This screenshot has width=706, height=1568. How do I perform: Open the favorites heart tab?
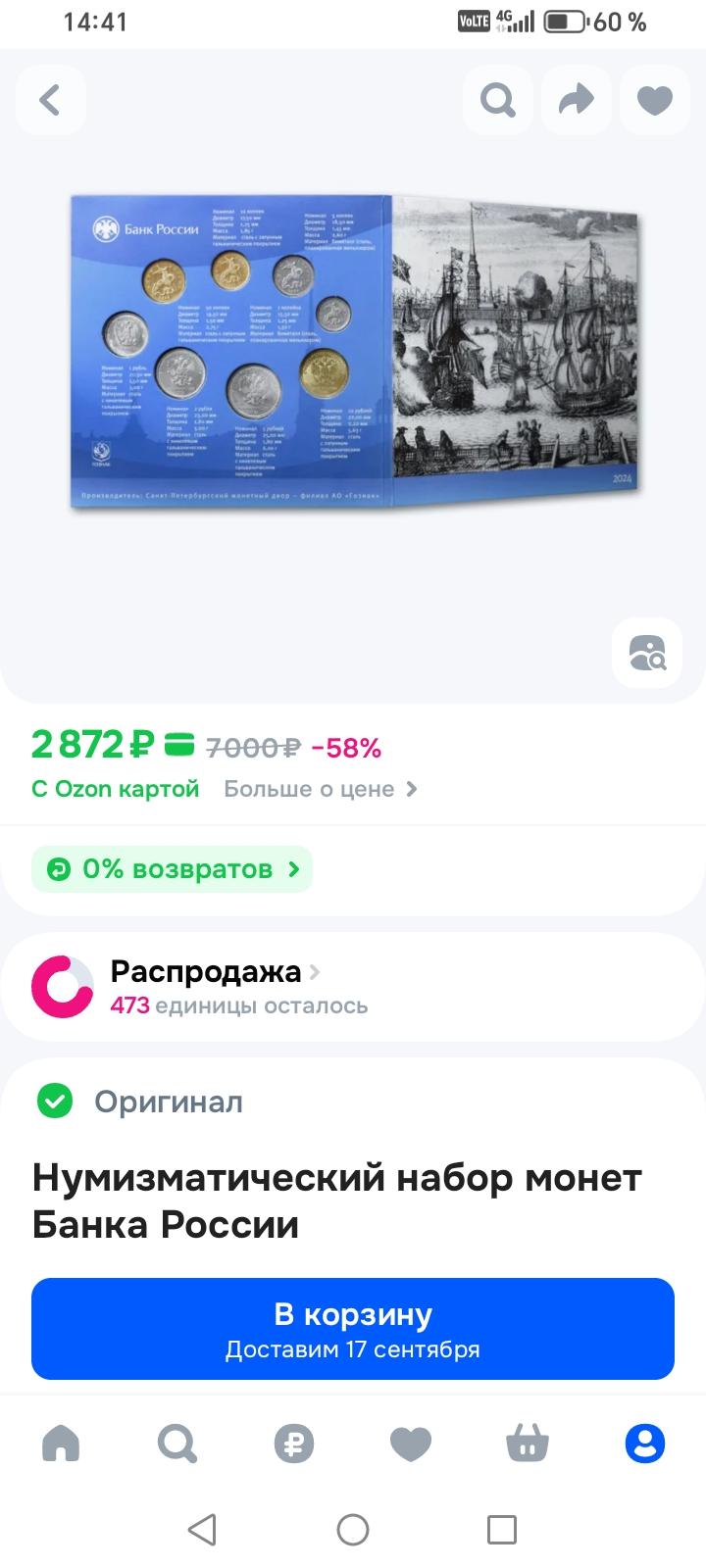tap(411, 1444)
